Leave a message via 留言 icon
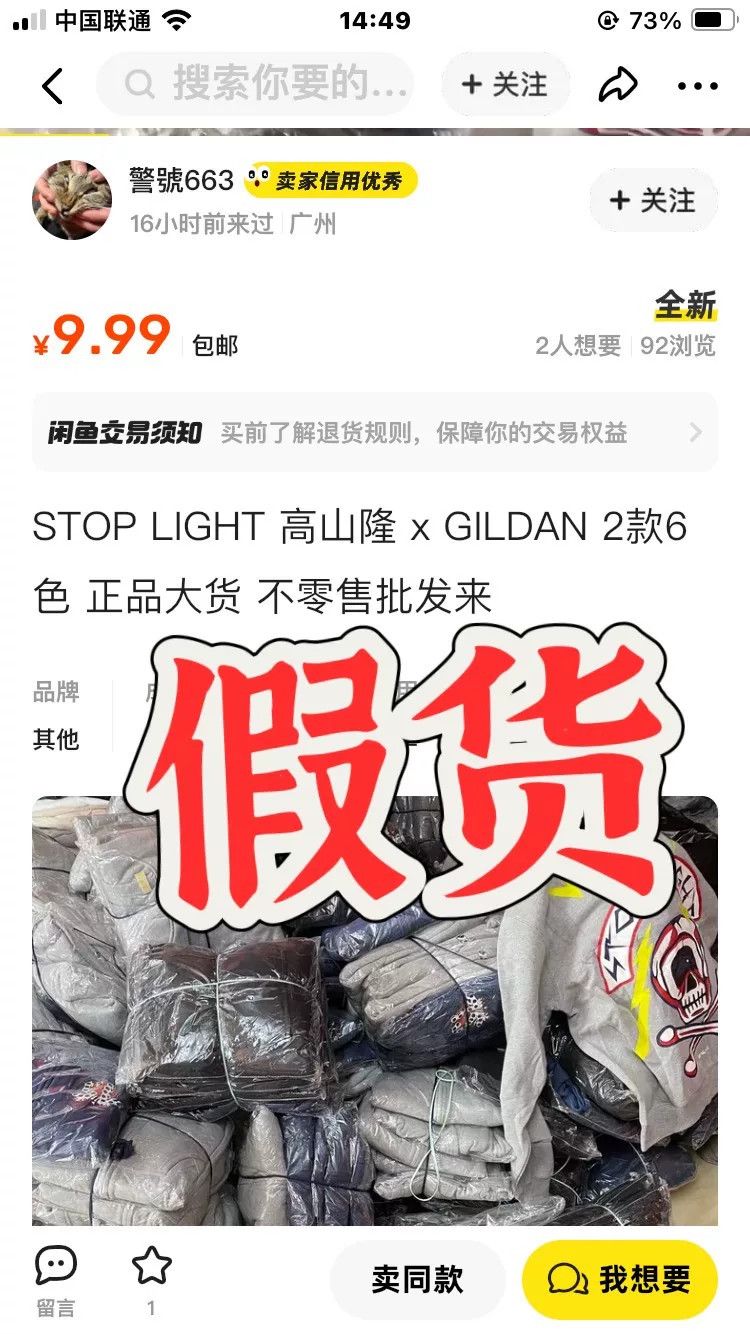This screenshot has width=750, height=1334. pyautogui.click(x=56, y=1280)
